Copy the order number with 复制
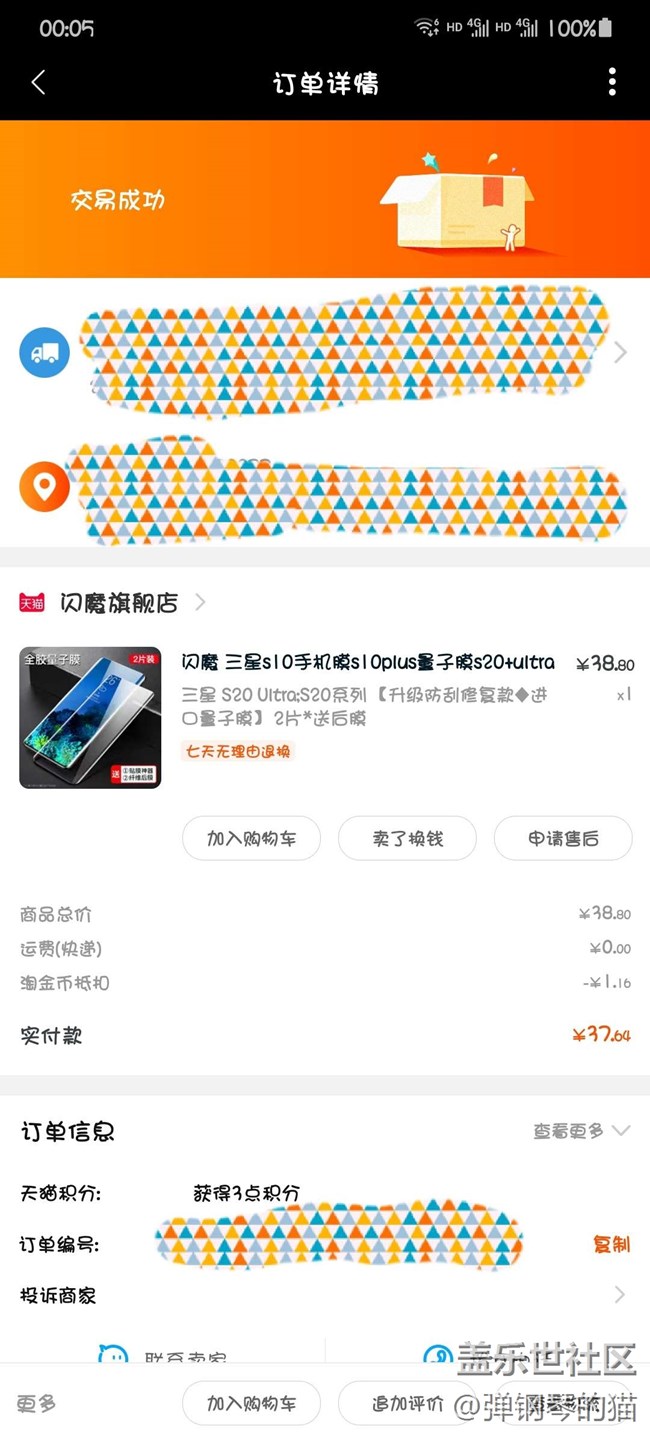 pyautogui.click(x=611, y=1244)
